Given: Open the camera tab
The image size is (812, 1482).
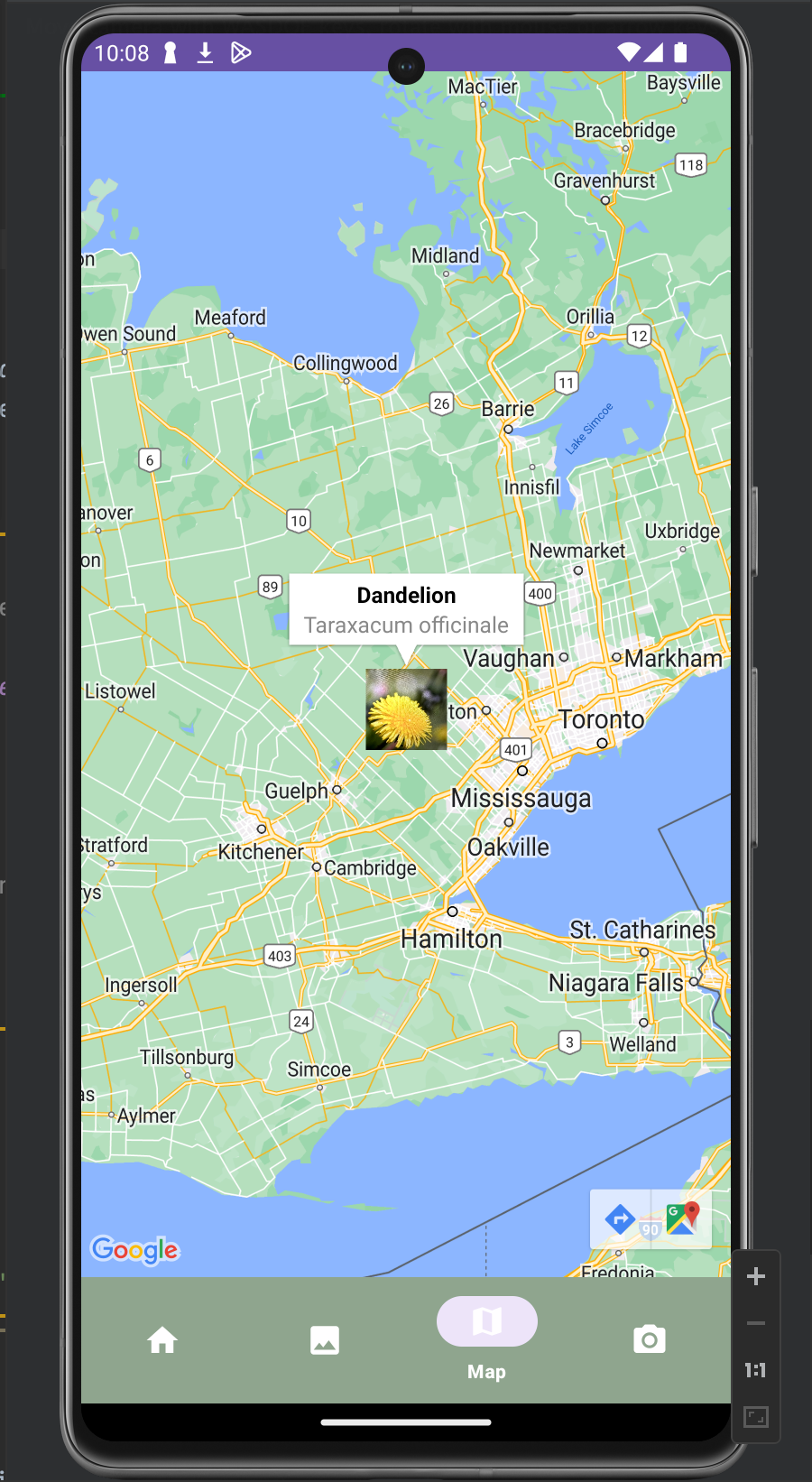Looking at the screenshot, I should (x=649, y=1340).
